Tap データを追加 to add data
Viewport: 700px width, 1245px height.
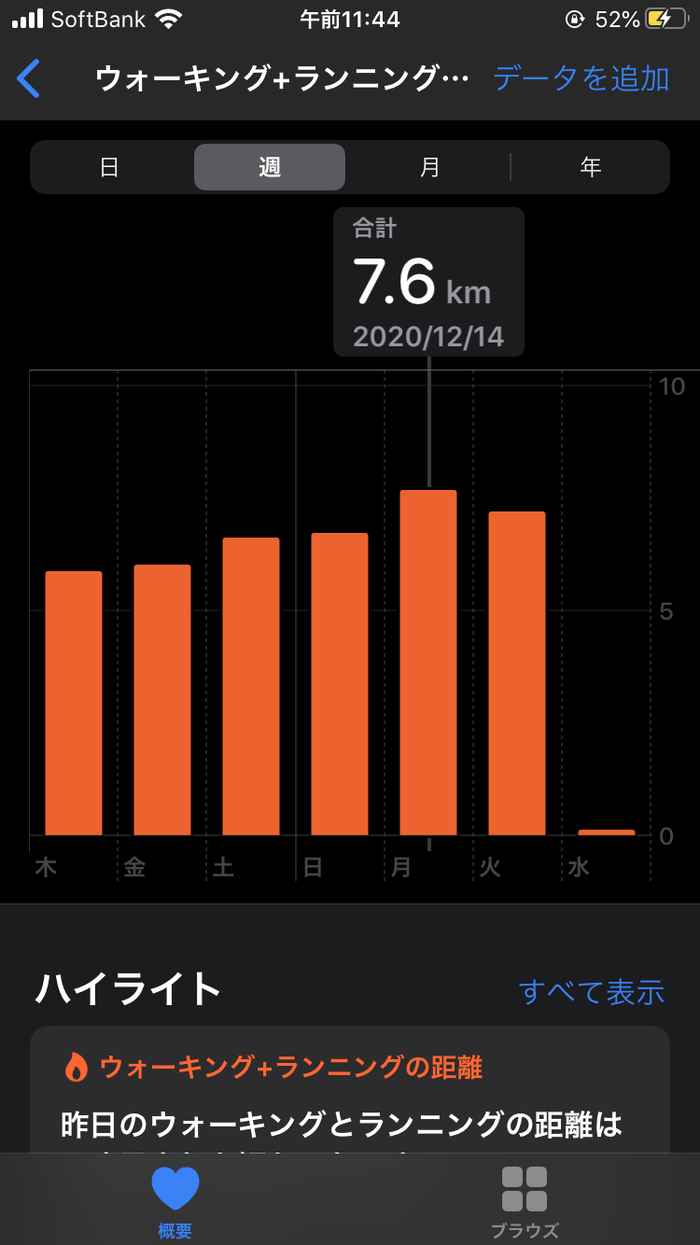[581, 78]
